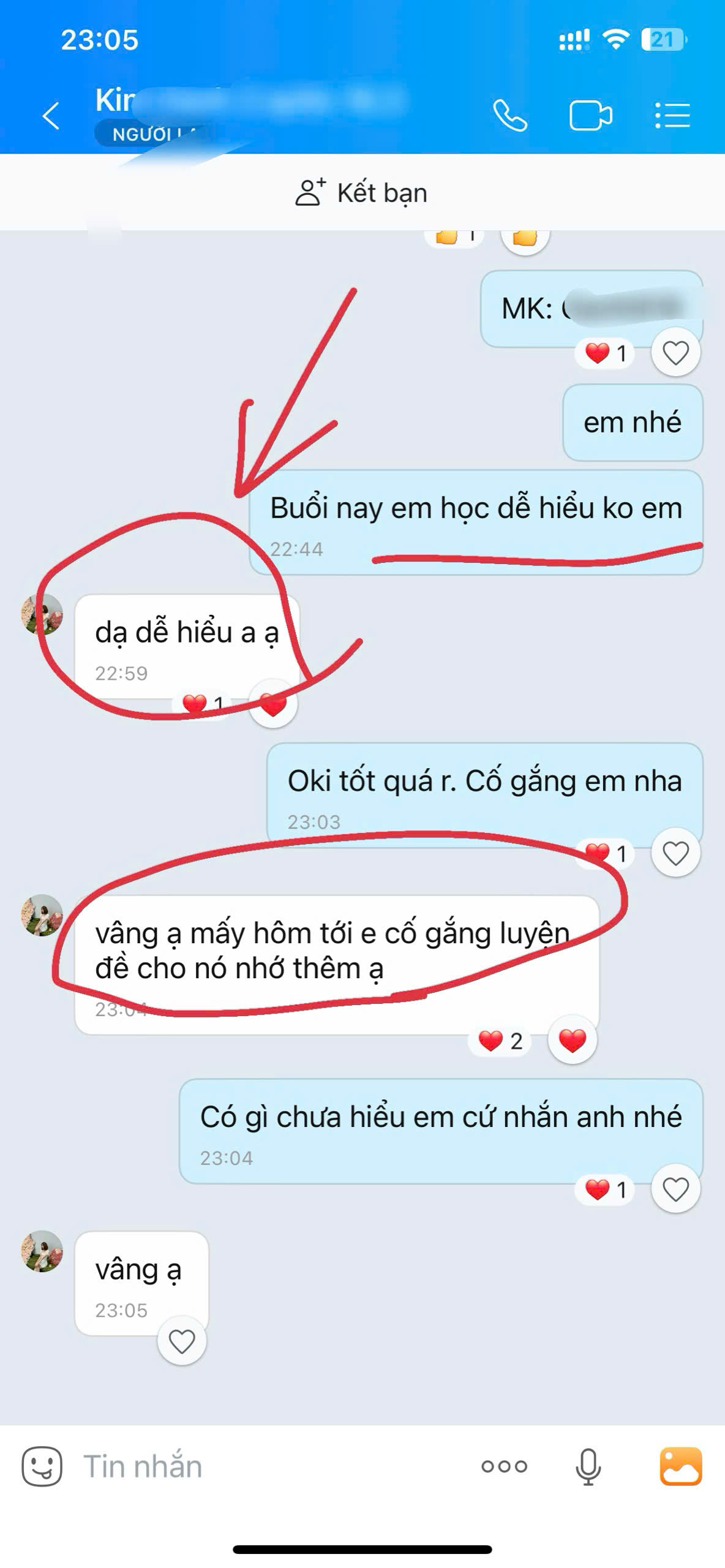
Task: Tap Kết bạn to add friend
Action: pyautogui.click(x=361, y=193)
